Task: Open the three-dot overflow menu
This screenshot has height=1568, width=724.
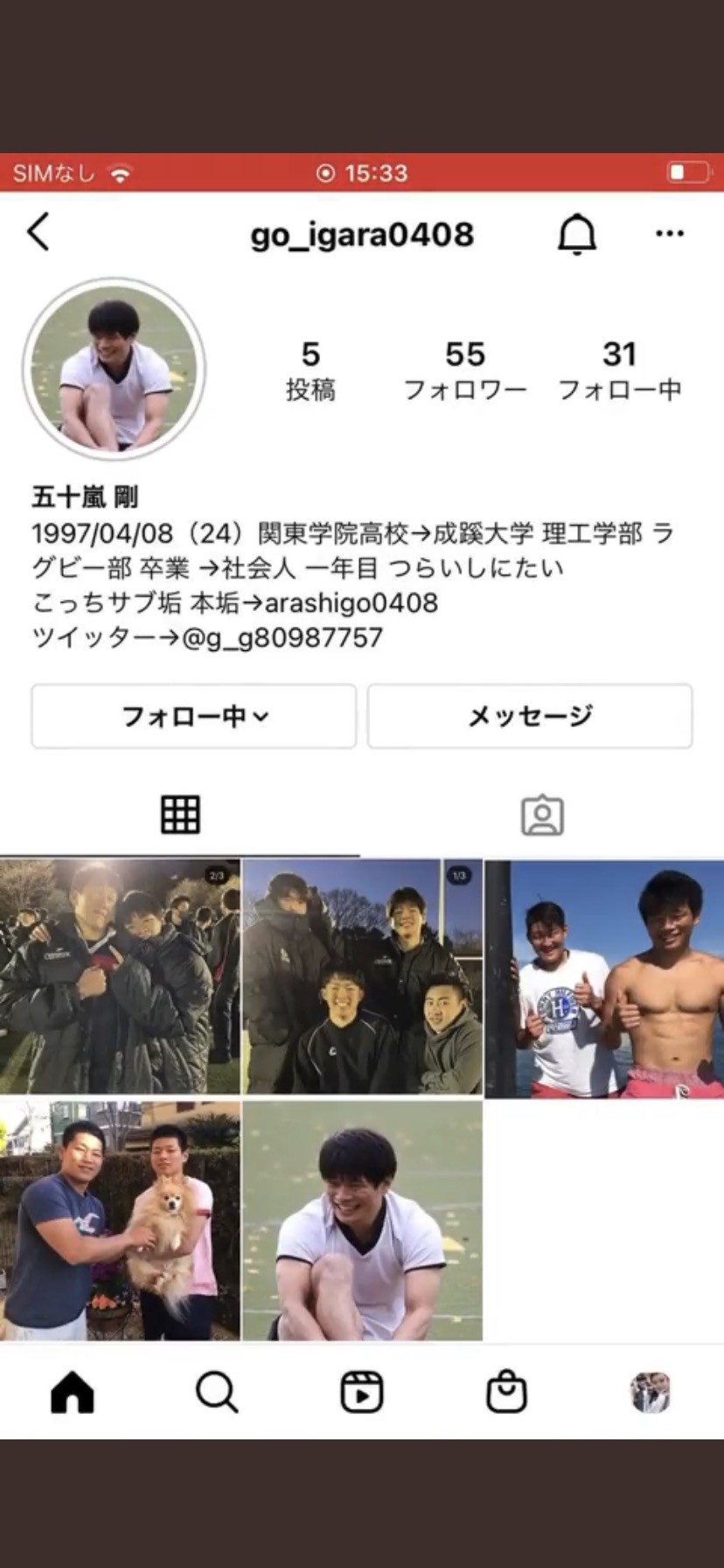Action: pyautogui.click(x=670, y=234)
